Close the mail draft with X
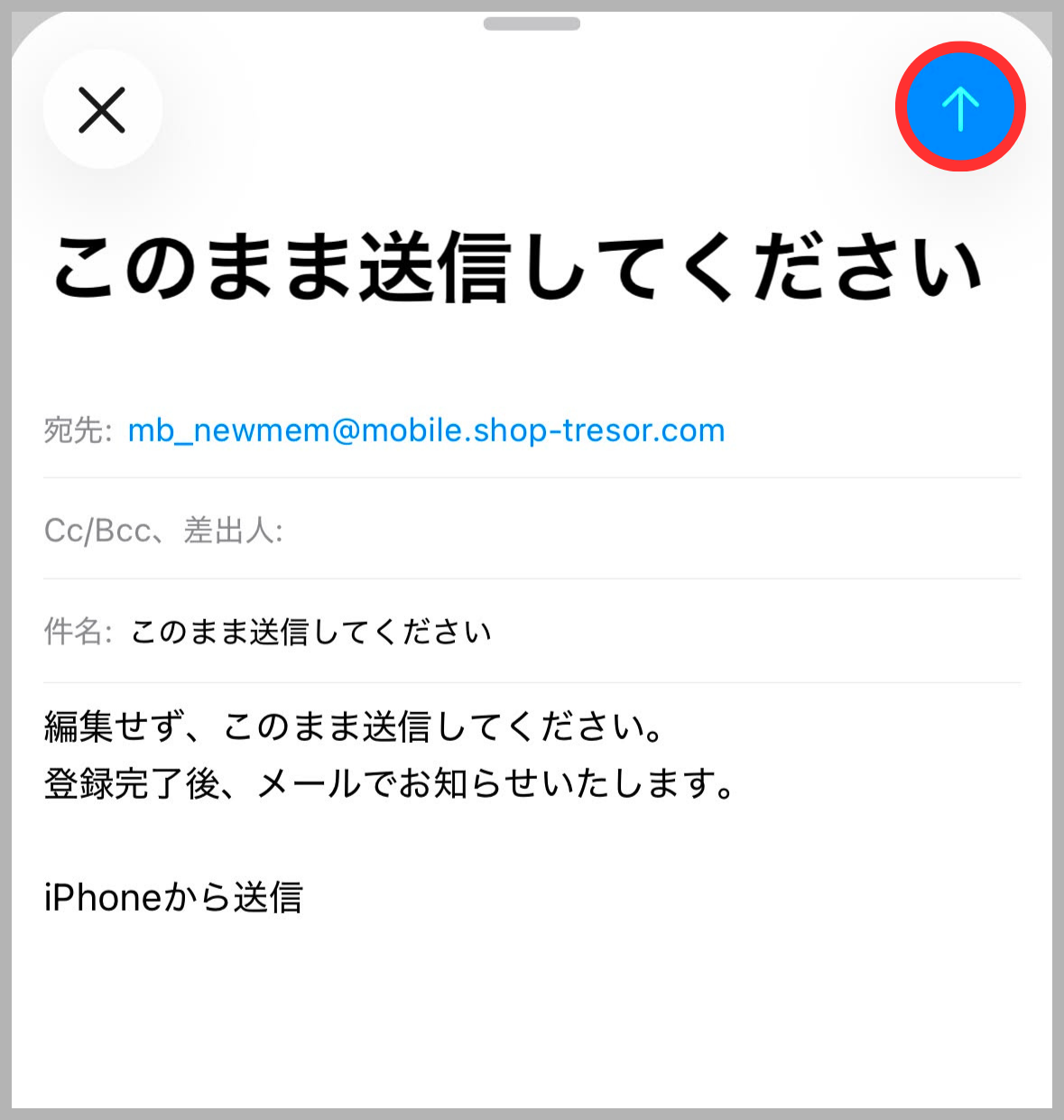 102,110
